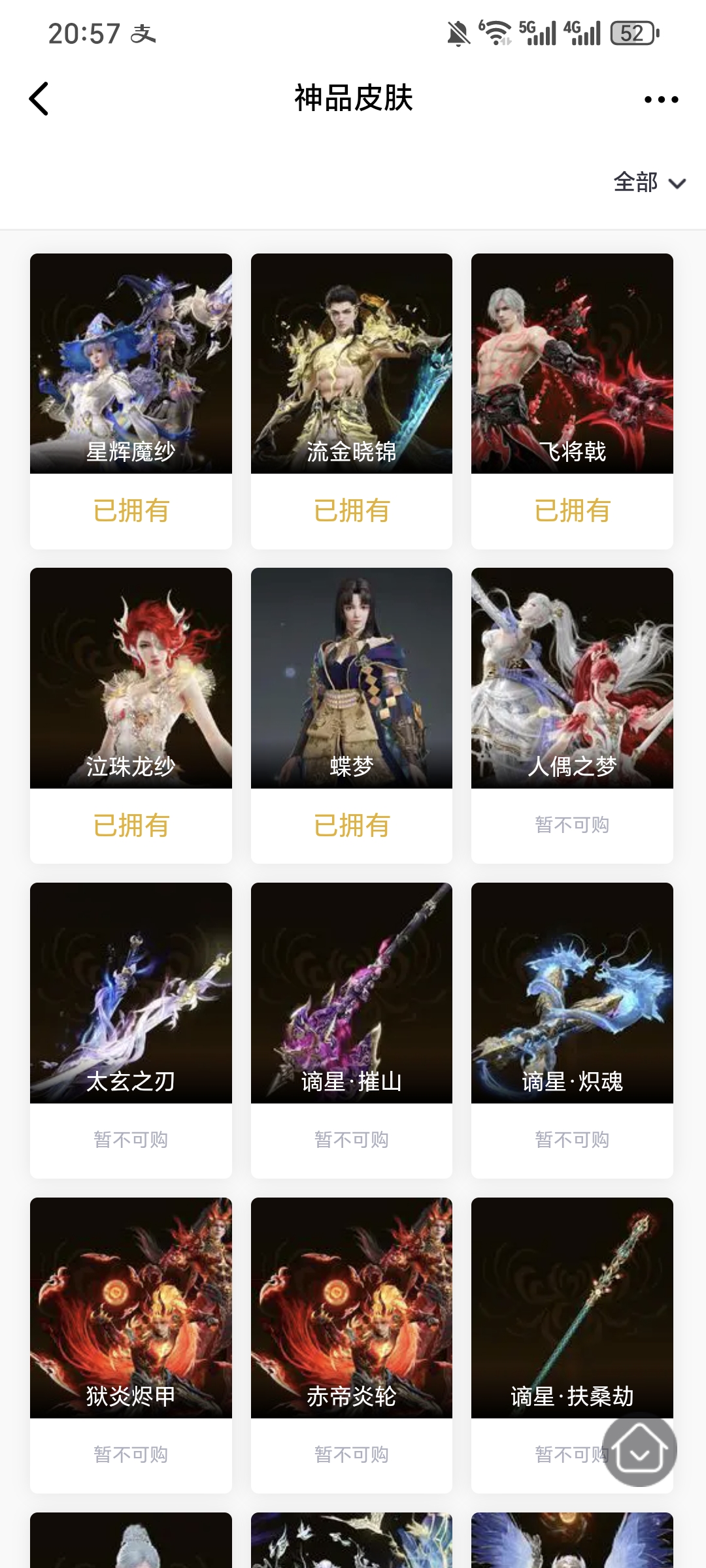The image size is (706, 1568).
Task: View the 人偶之梦 skin
Action: pyautogui.click(x=572, y=678)
